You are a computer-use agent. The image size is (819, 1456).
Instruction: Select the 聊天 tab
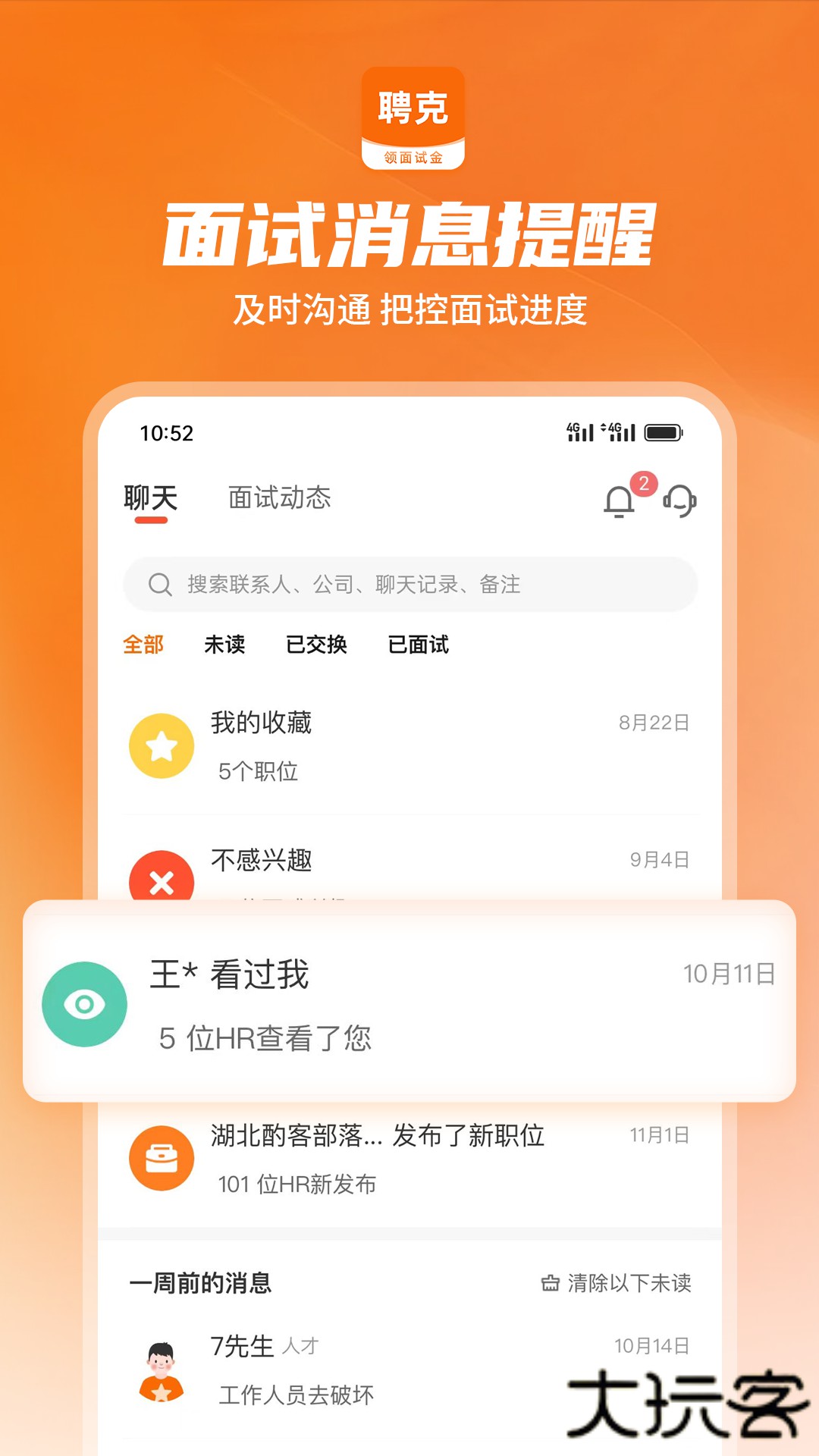pyautogui.click(x=149, y=498)
